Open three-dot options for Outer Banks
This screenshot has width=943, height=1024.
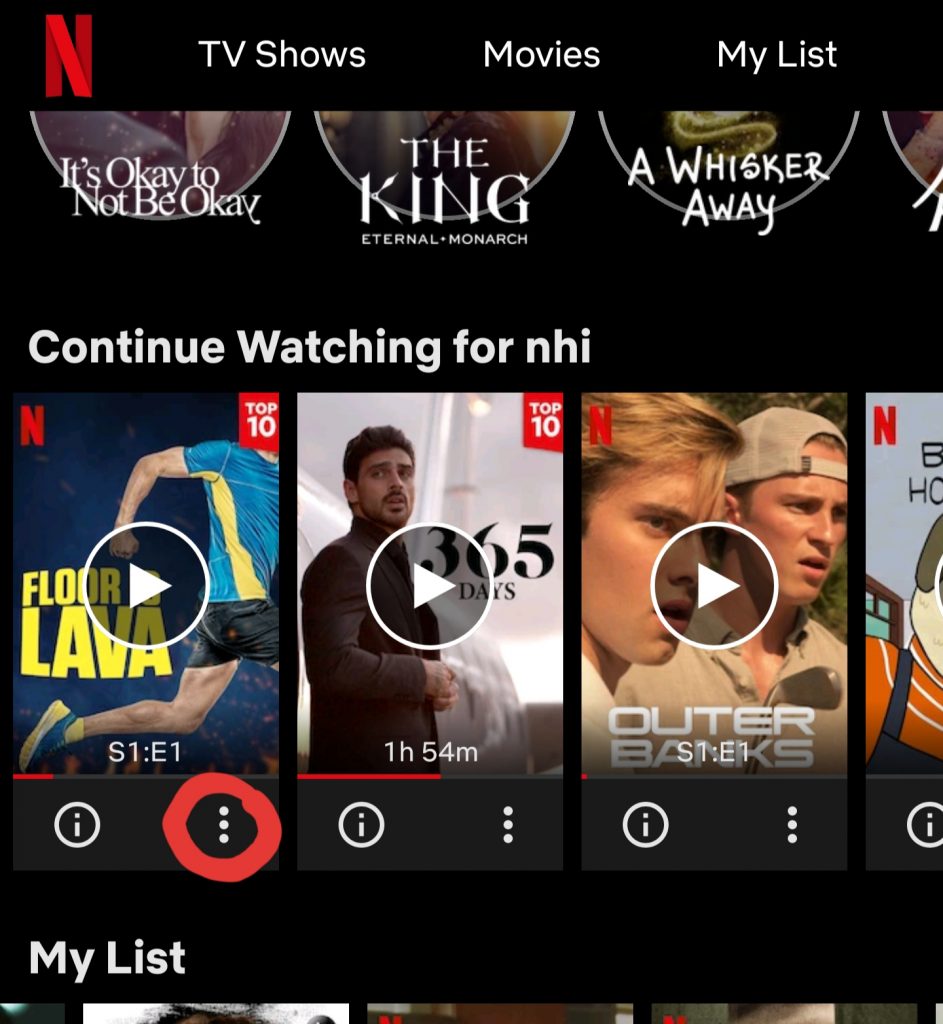tap(792, 825)
